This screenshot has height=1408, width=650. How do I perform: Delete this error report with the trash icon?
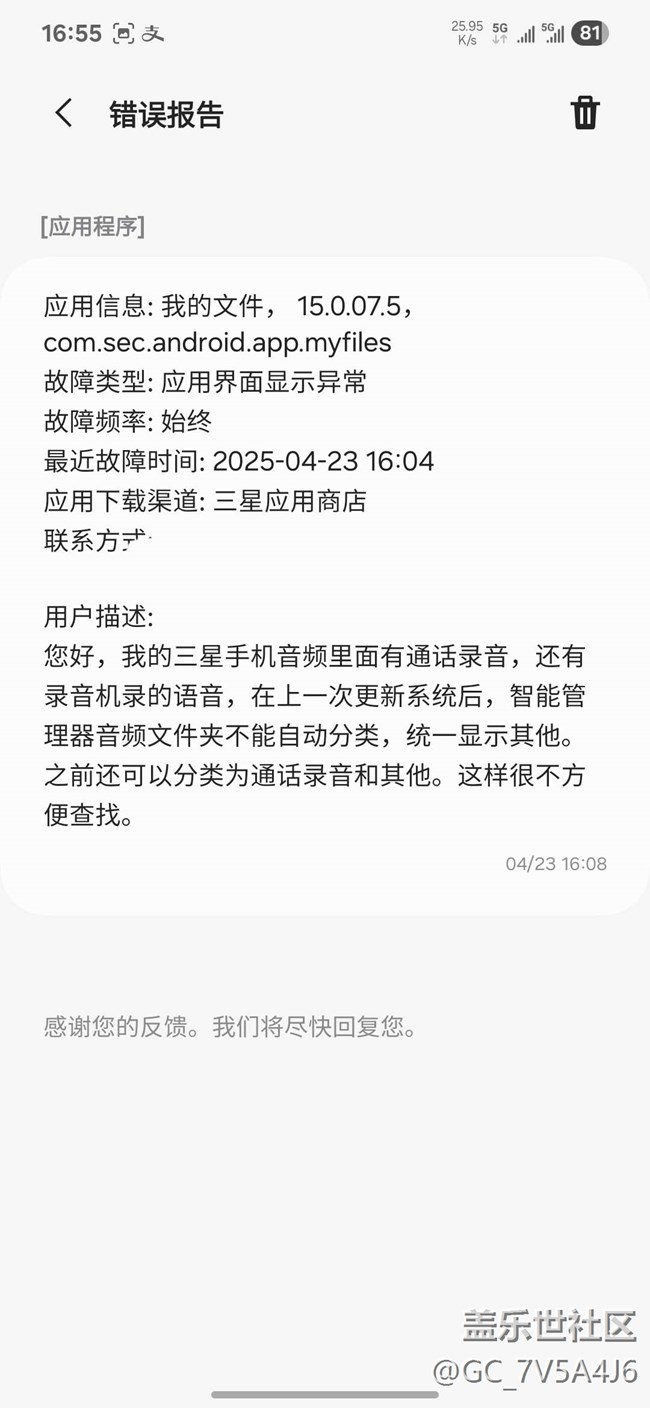pos(585,113)
